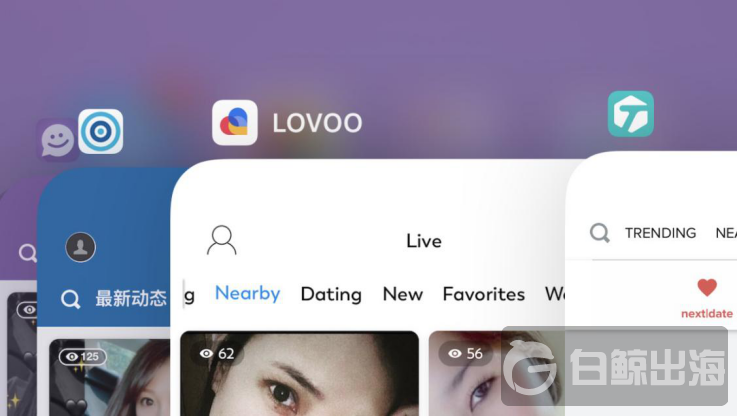Open the 最新动态 tab
This screenshot has width=738, height=416.
[131, 299]
